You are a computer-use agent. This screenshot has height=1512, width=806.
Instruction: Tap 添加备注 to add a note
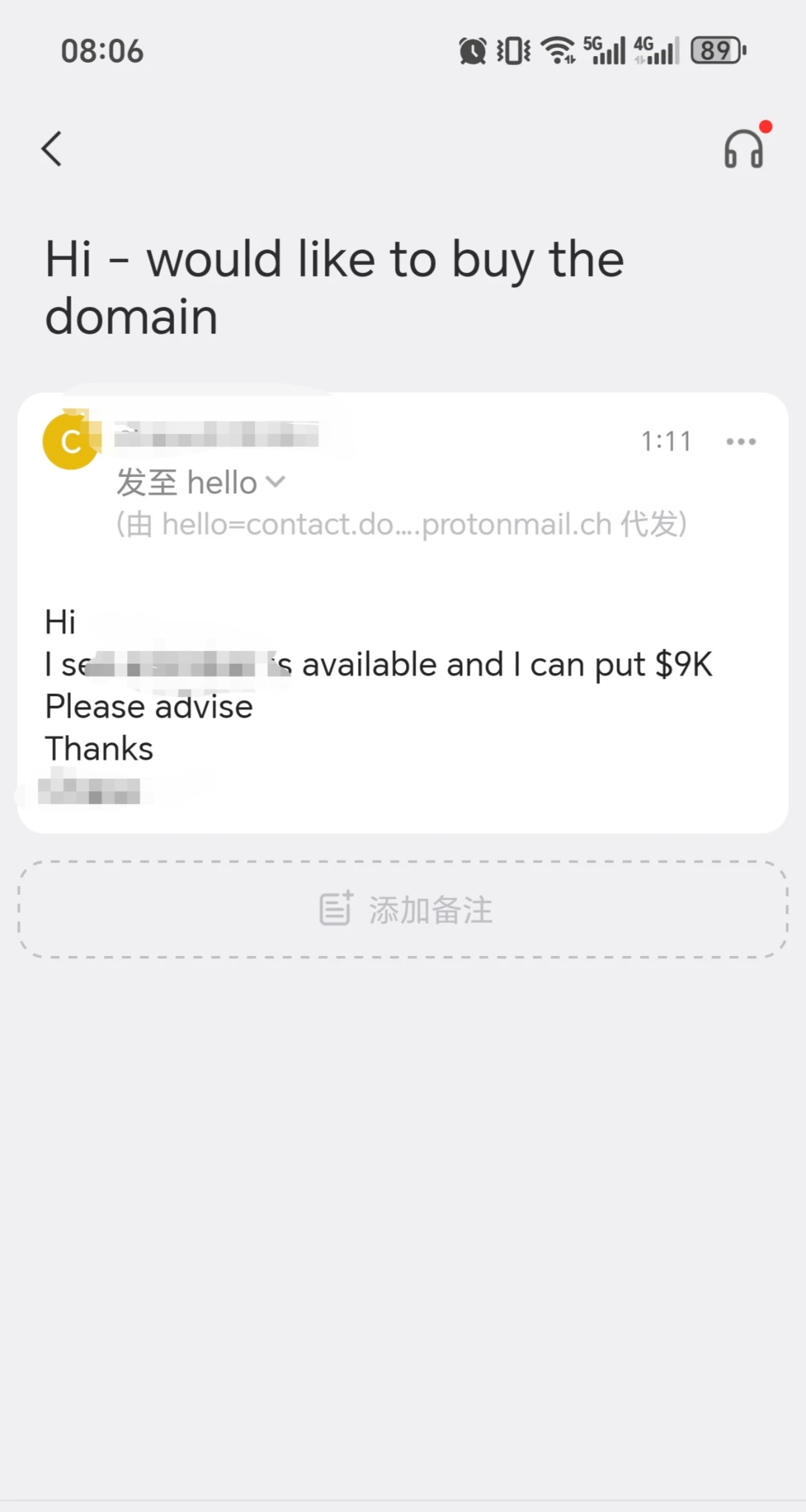tap(403, 910)
